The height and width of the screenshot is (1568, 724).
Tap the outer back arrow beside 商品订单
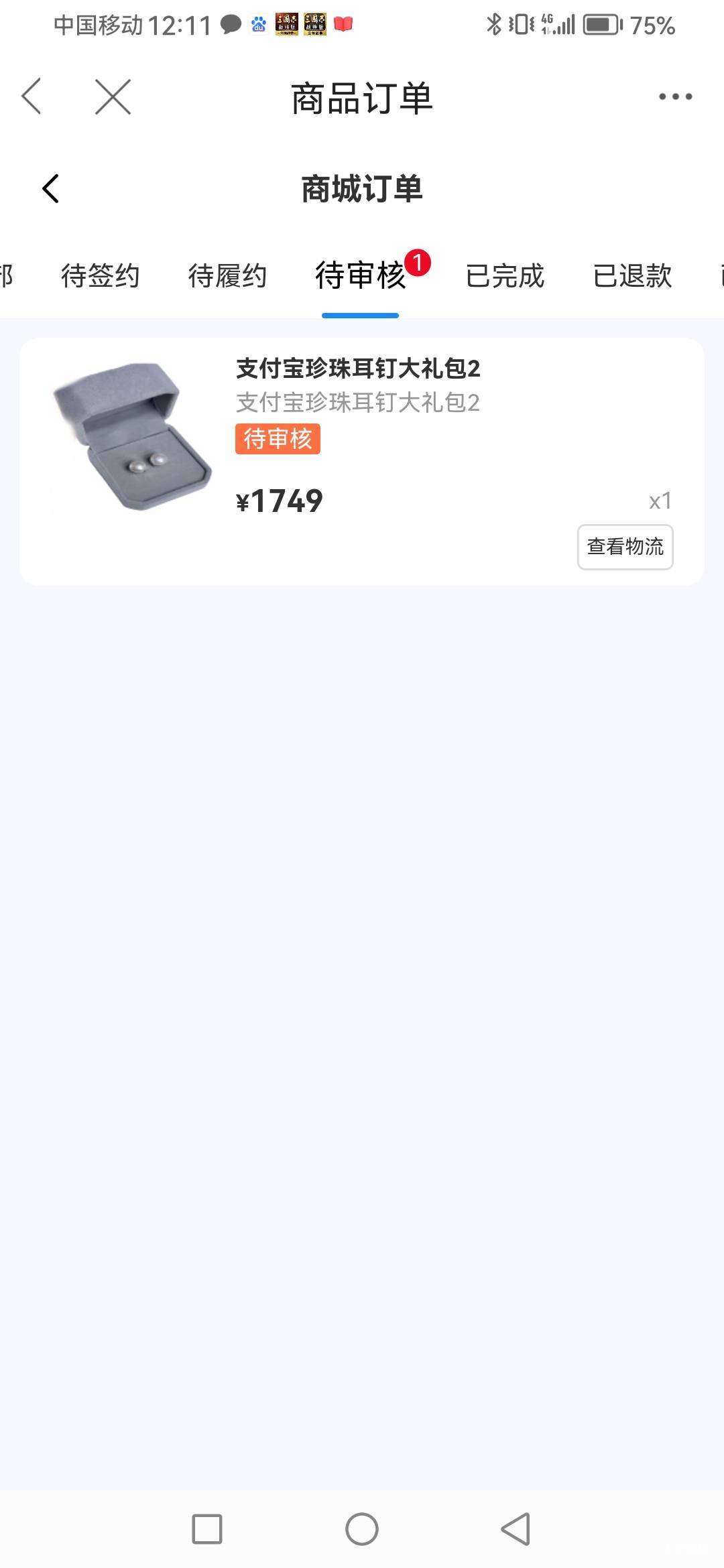click(32, 96)
